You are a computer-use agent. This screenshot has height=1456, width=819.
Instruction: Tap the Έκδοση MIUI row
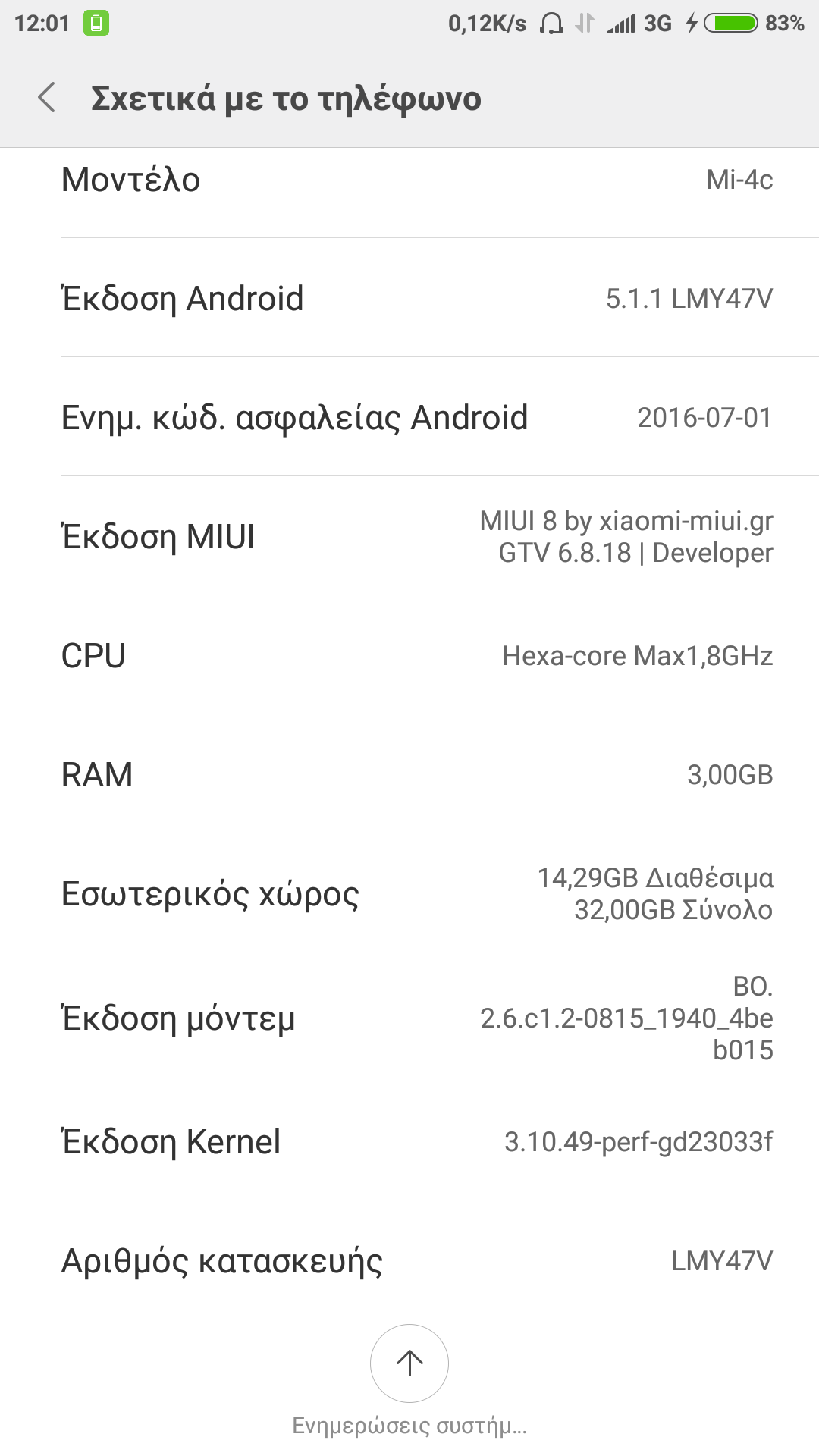[x=409, y=536]
